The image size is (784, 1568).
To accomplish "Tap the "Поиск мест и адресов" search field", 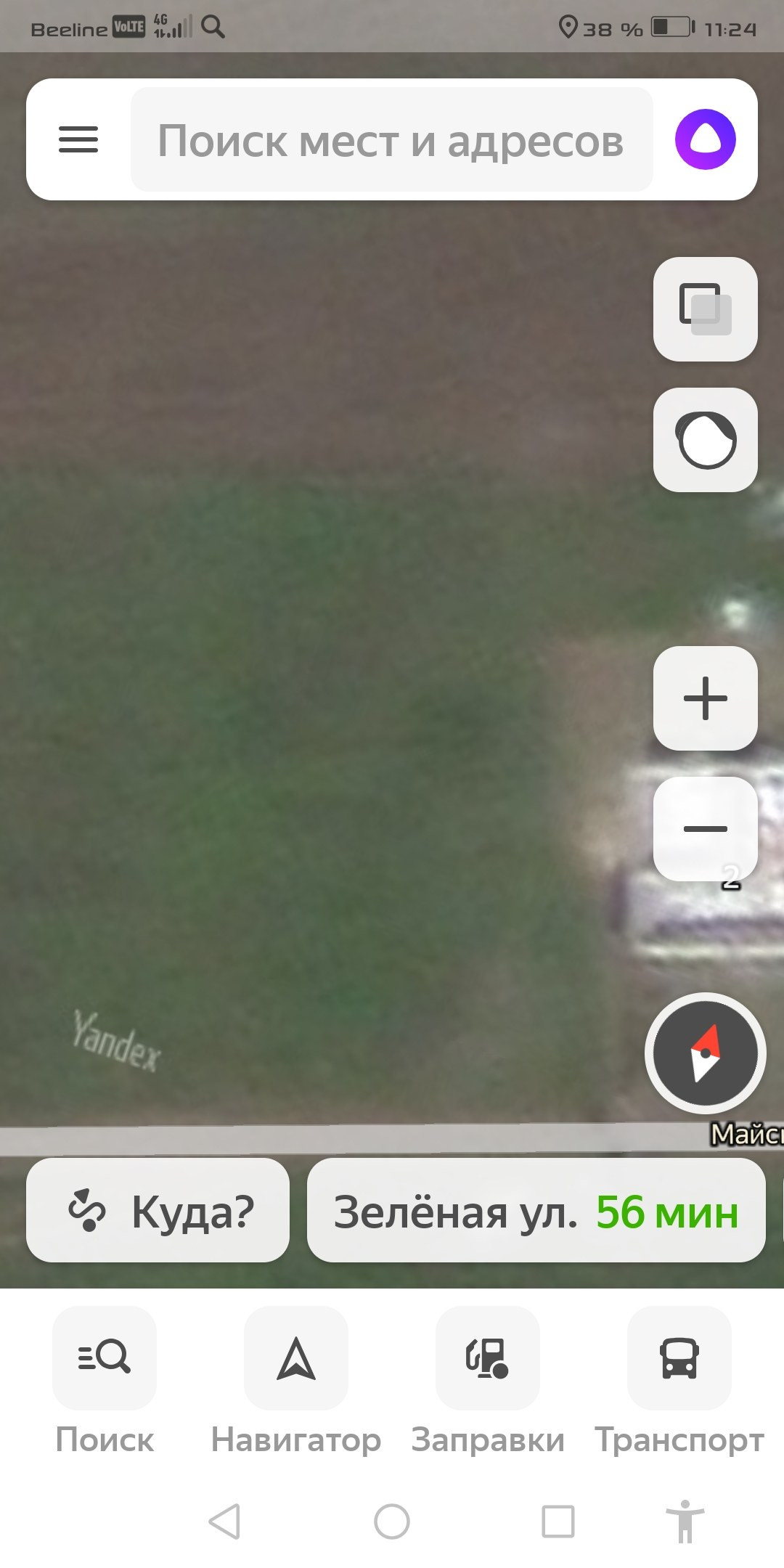I will click(x=391, y=139).
